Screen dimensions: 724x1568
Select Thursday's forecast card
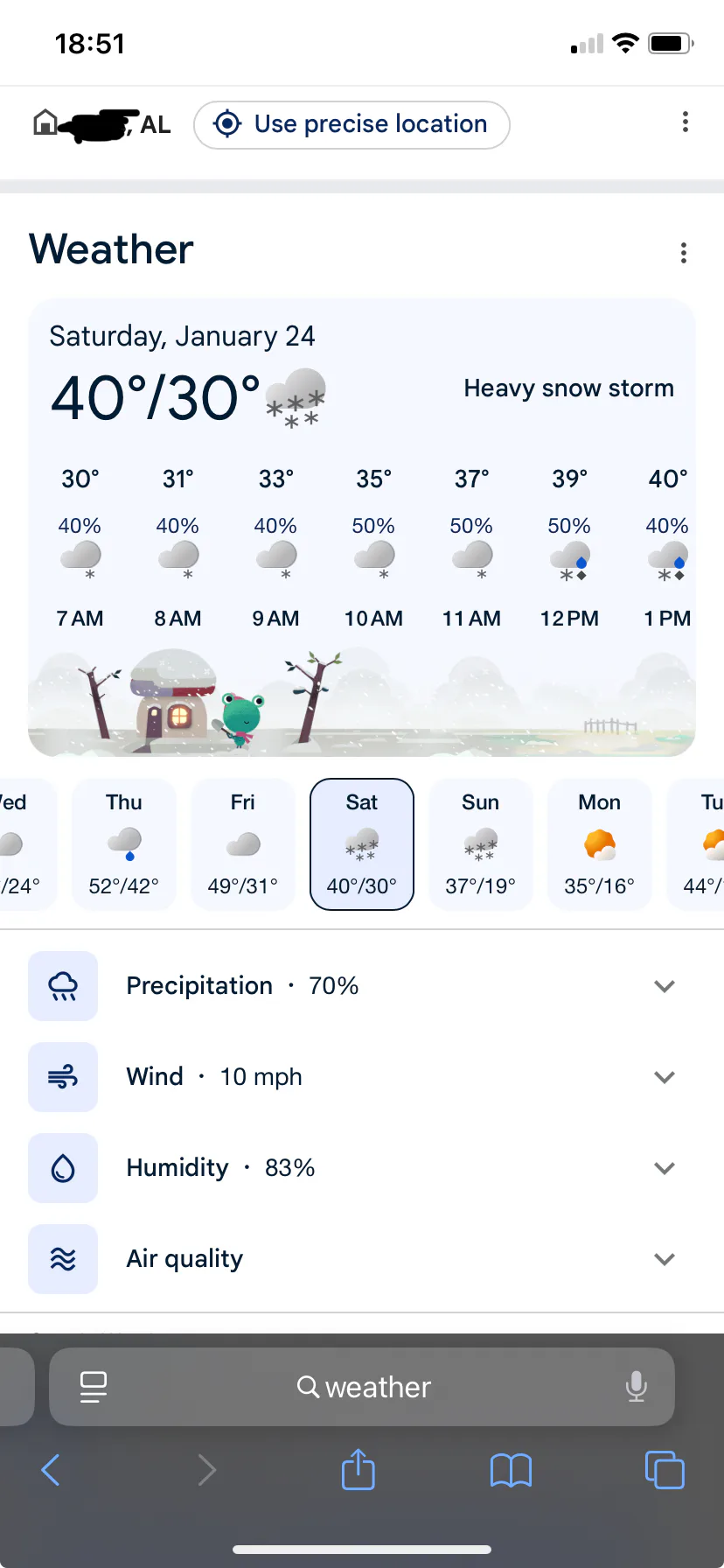click(x=124, y=844)
